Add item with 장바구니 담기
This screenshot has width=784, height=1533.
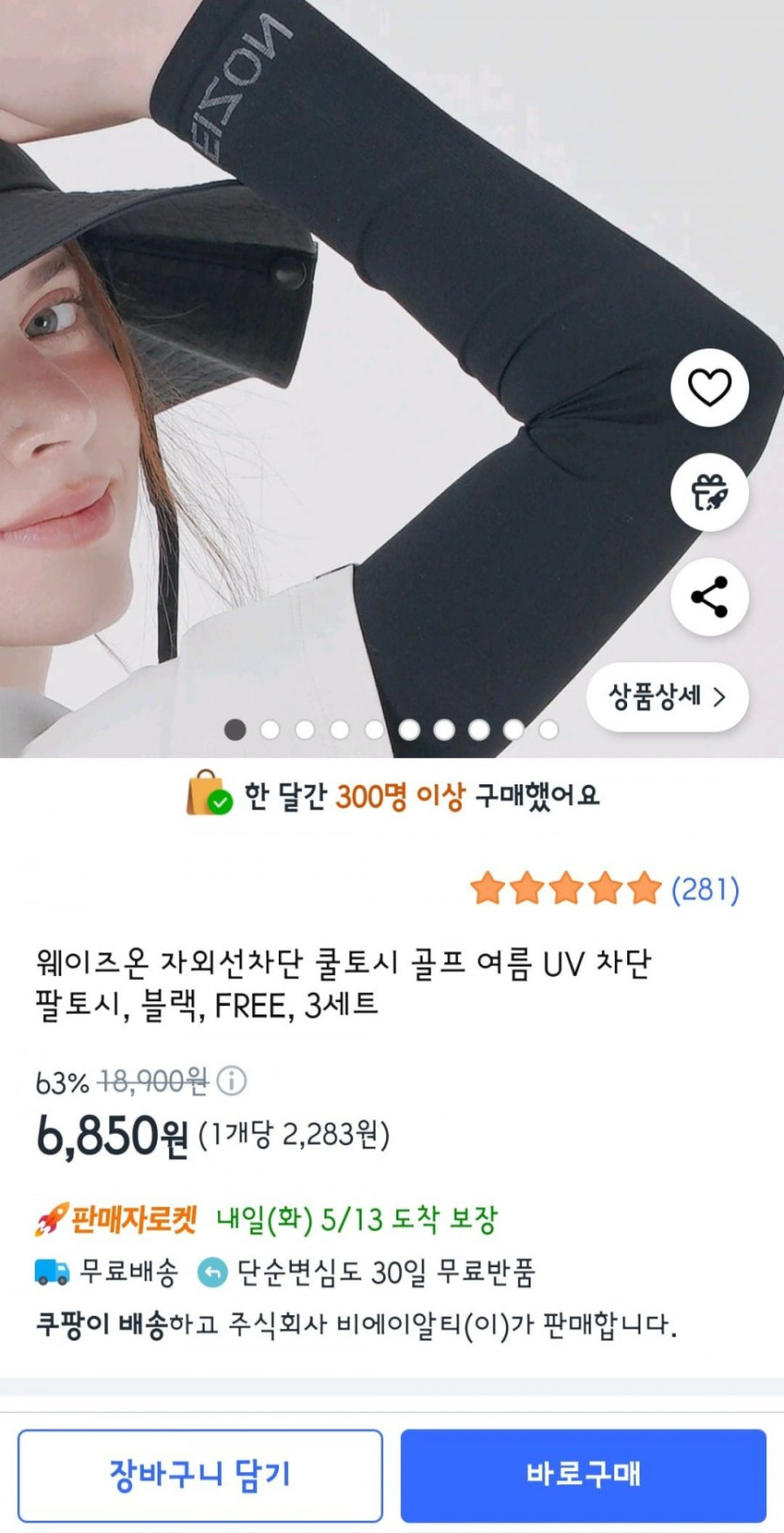200,1476
